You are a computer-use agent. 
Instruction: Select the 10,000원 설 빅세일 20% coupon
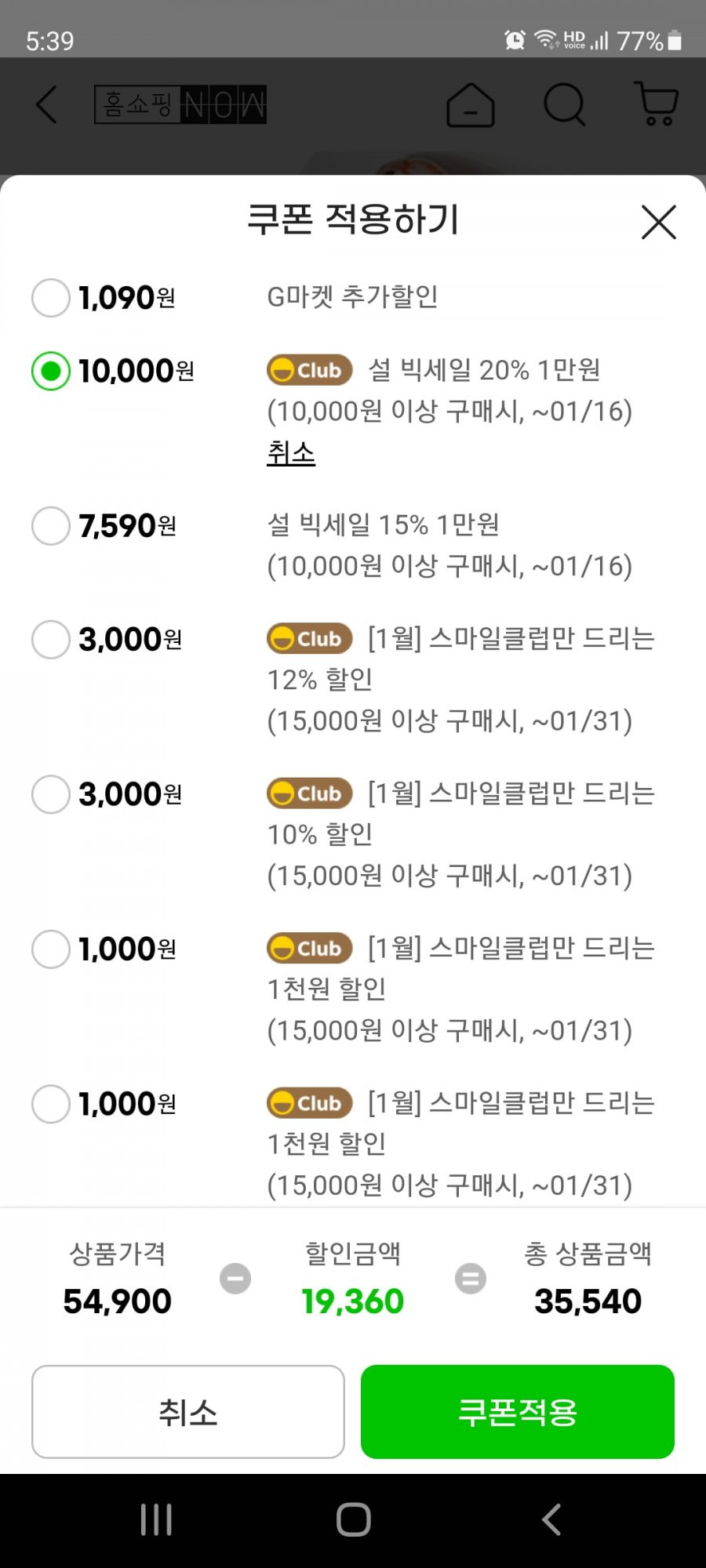pyautogui.click(x=51, y=371)
